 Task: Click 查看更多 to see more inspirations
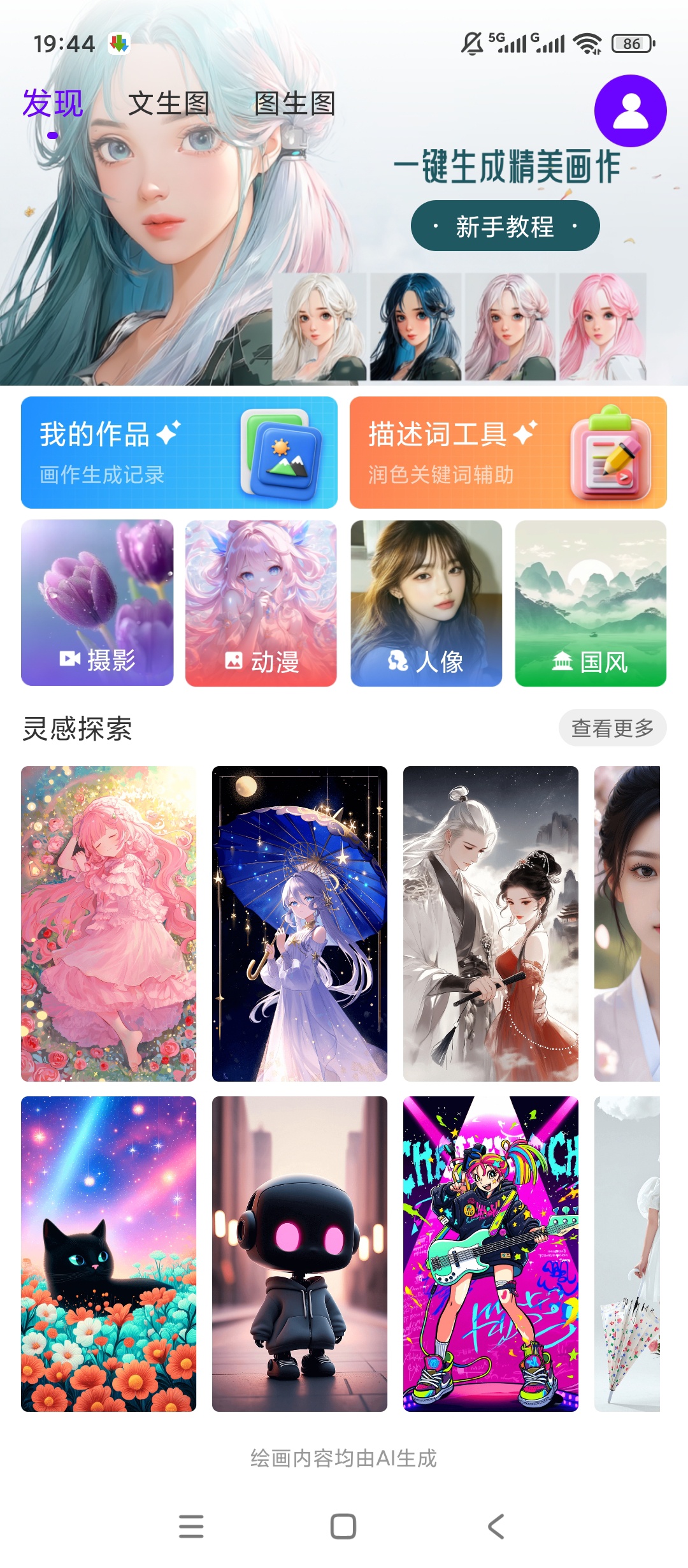(x=613, y=727)
